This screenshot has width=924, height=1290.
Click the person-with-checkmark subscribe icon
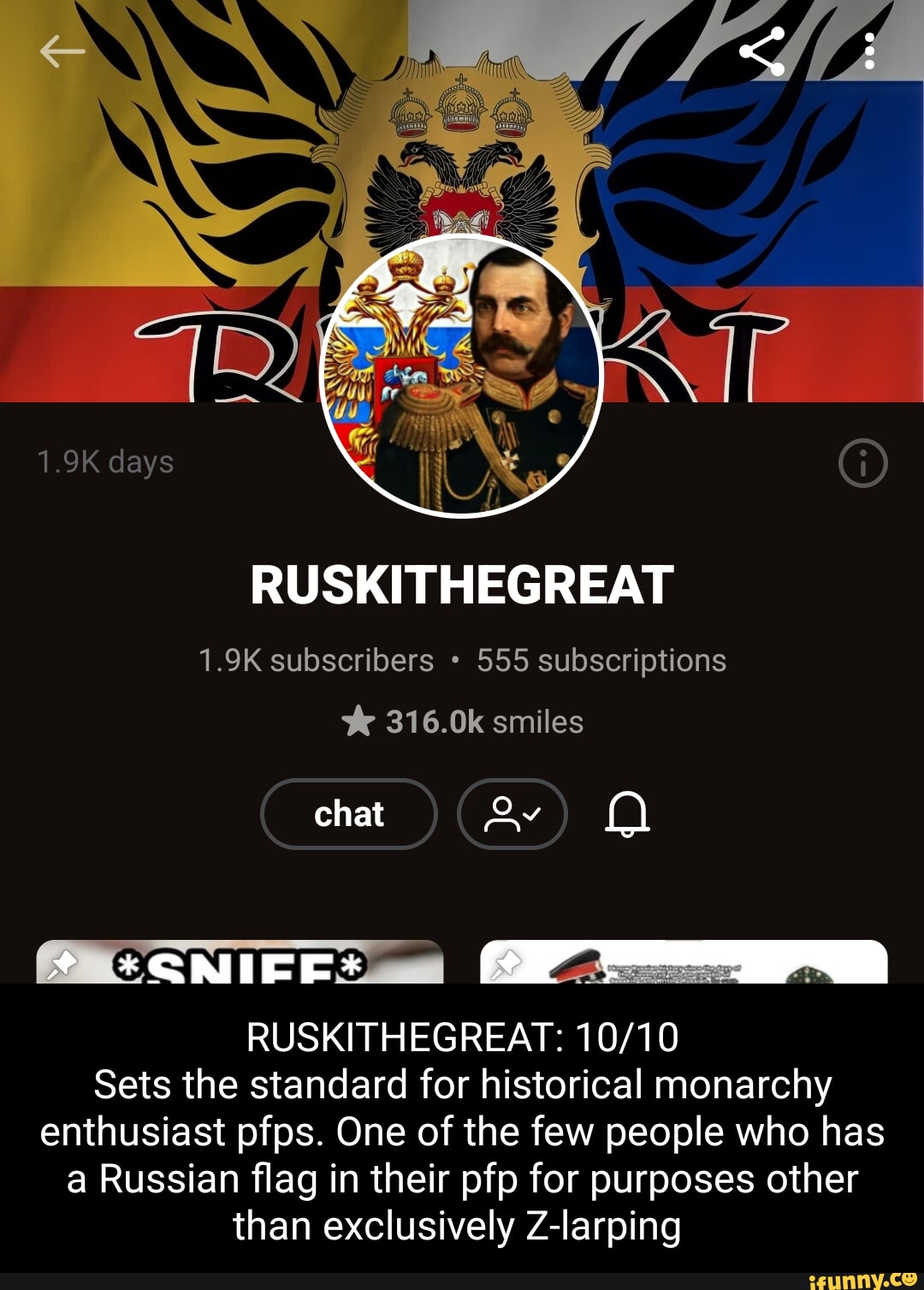click(x=512, y=814)
